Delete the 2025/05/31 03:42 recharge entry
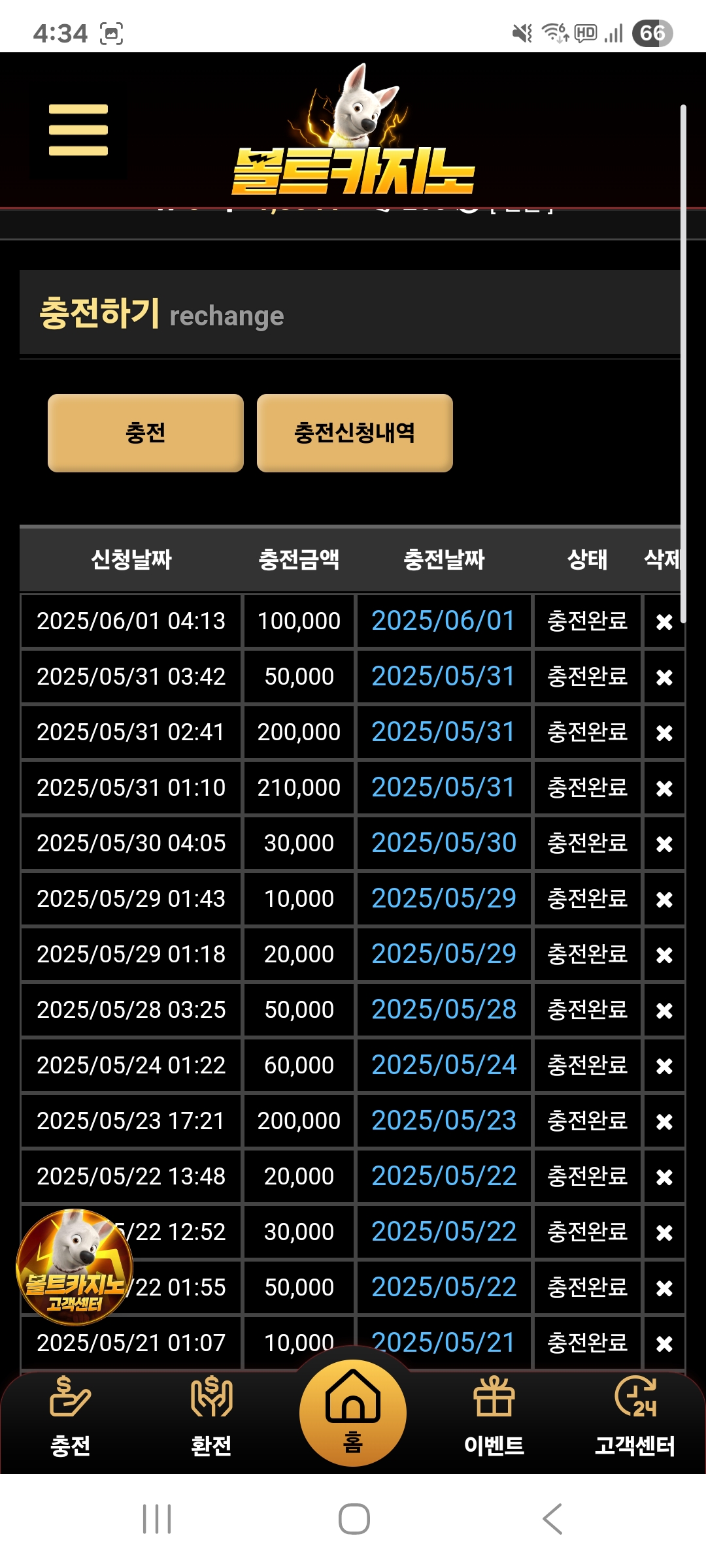706x1568 pixels. (x=664, y=677)
